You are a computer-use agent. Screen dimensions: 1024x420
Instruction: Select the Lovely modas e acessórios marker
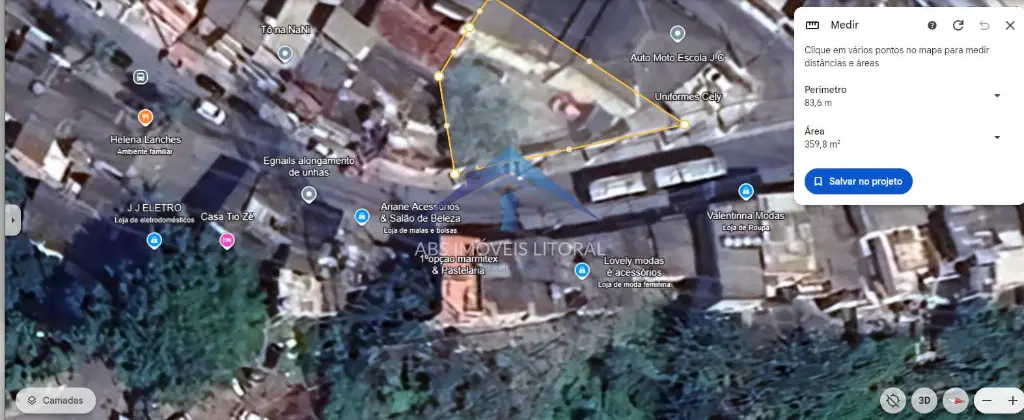(581, 271)
